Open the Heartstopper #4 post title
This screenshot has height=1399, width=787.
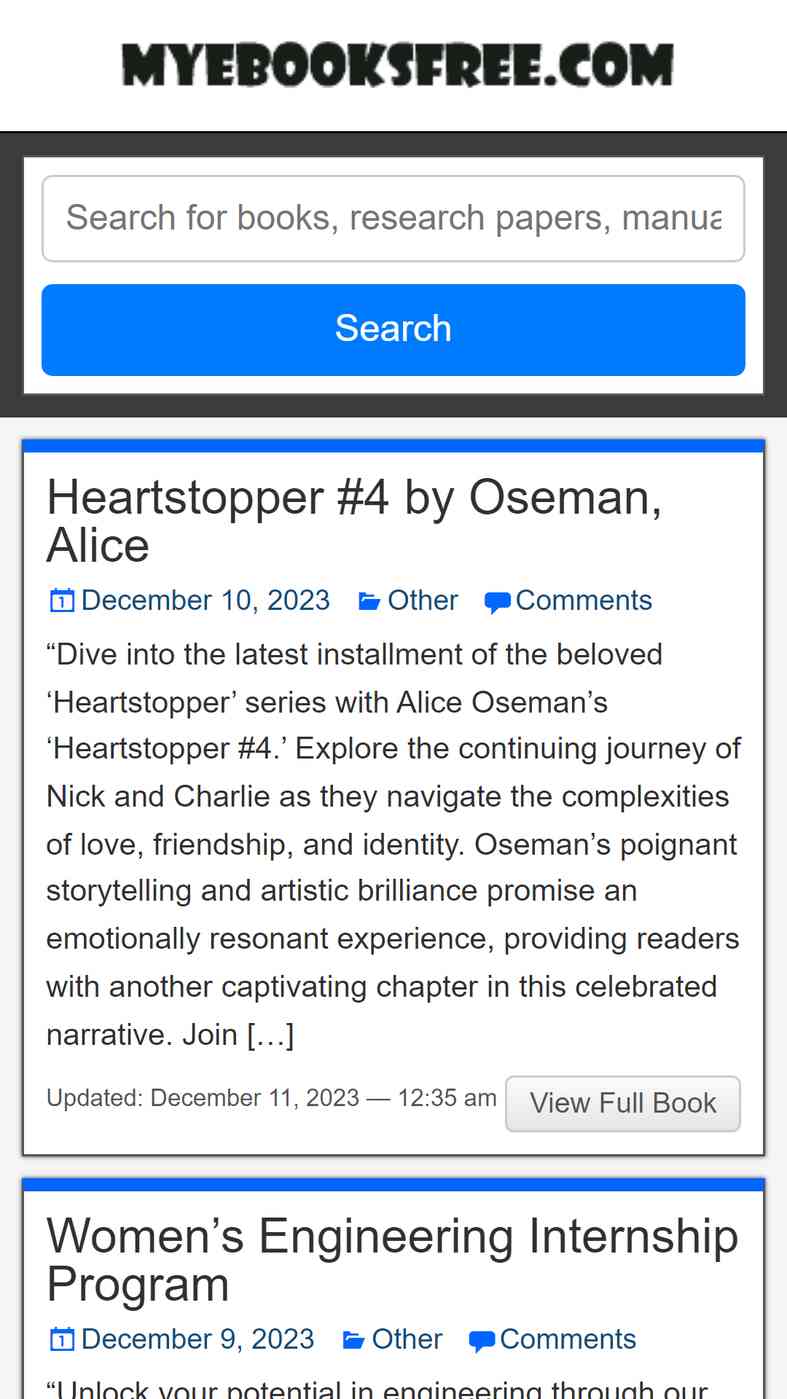[354, 521]
